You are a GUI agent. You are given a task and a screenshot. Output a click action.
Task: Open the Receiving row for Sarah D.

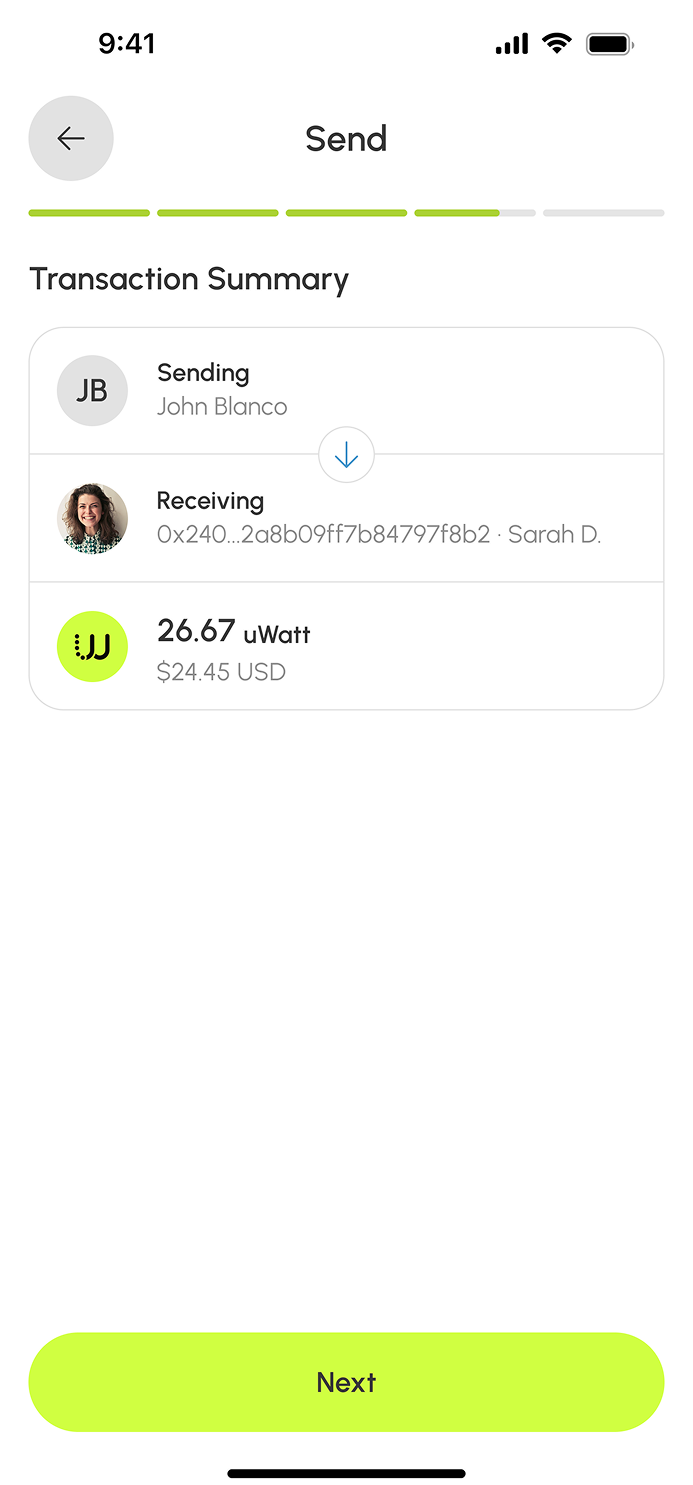click(x=346, y=518)
